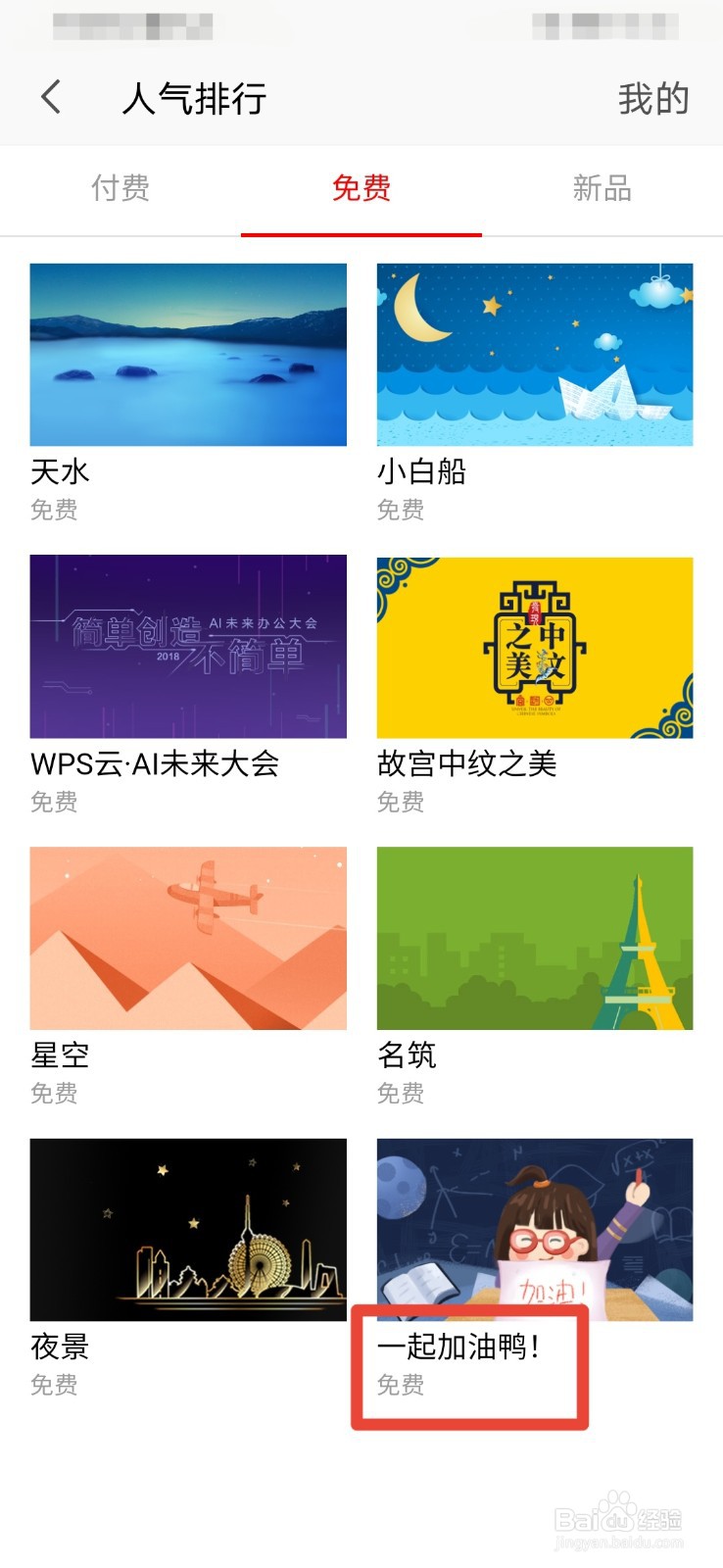
Task: Switch to the 付费 tab
Action: tap(120, 187)
